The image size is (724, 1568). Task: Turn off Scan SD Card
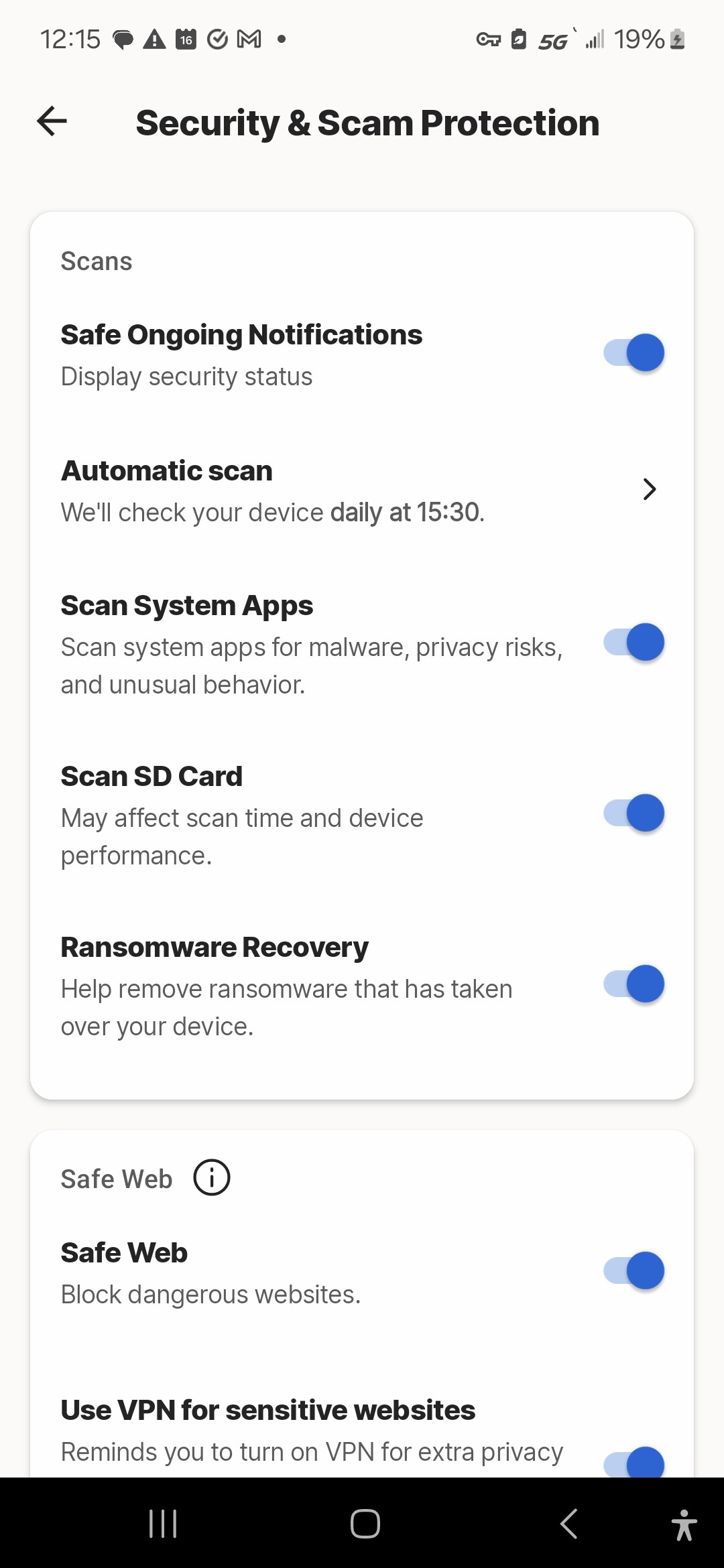point(633,813)
